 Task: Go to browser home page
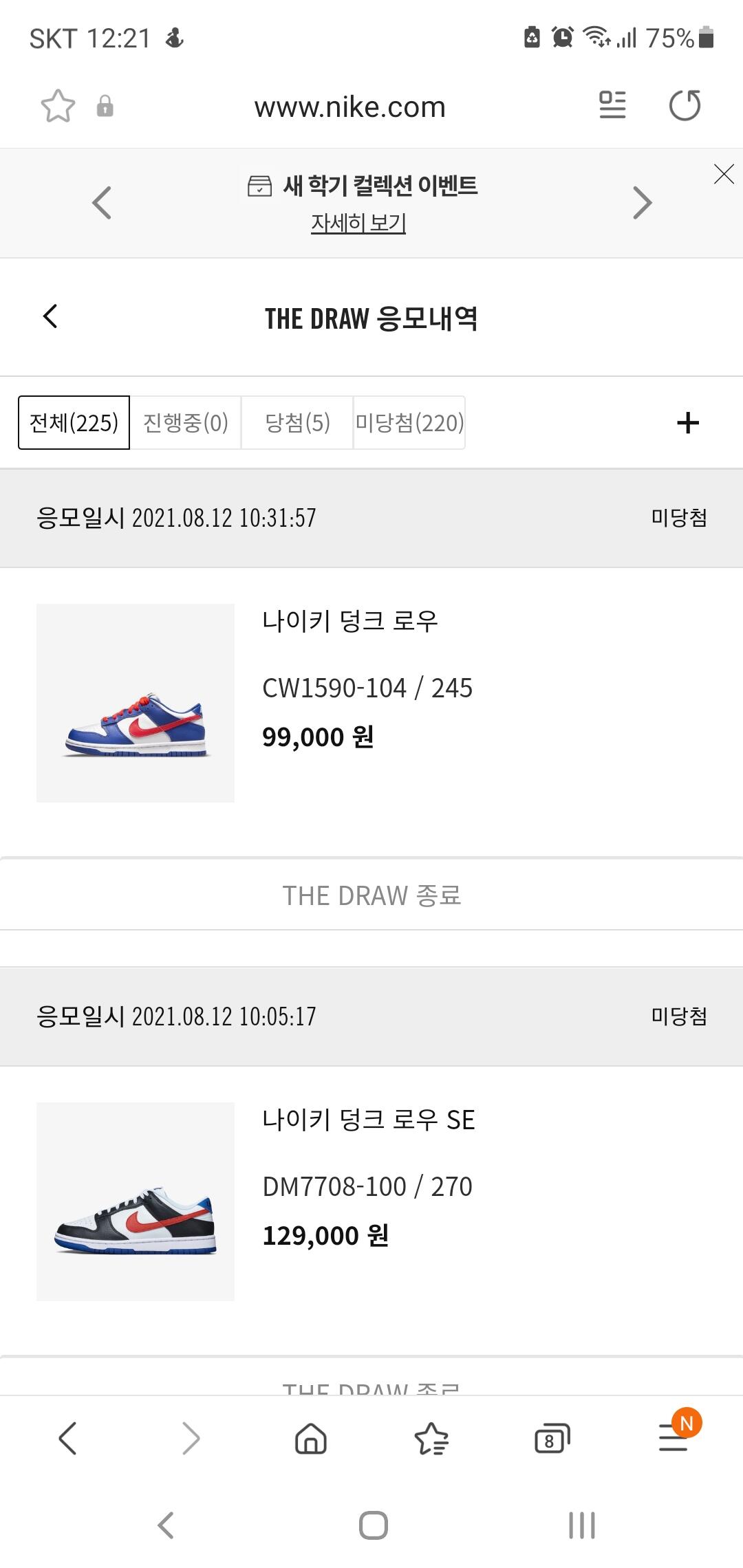point(311,1438)
